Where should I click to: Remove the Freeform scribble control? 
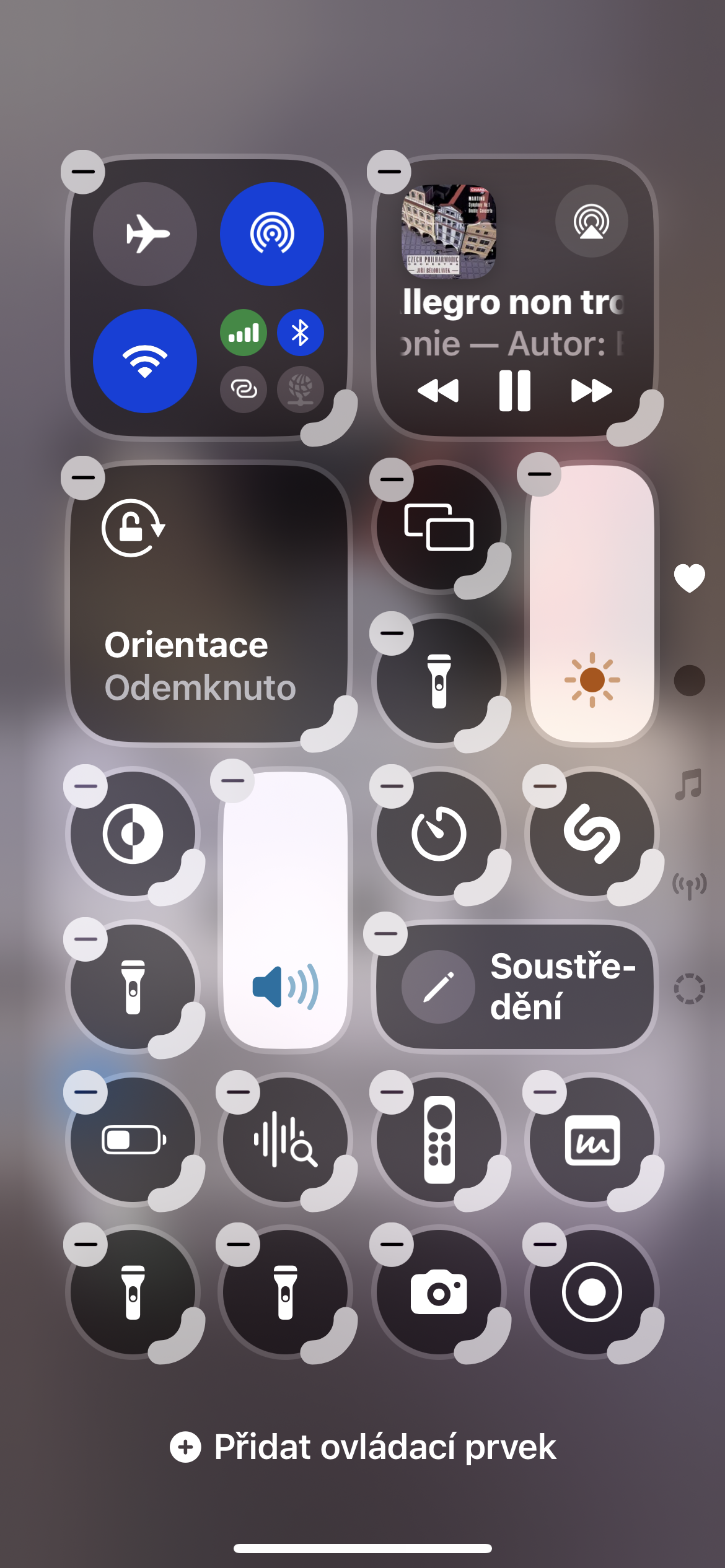point(544,1092)
